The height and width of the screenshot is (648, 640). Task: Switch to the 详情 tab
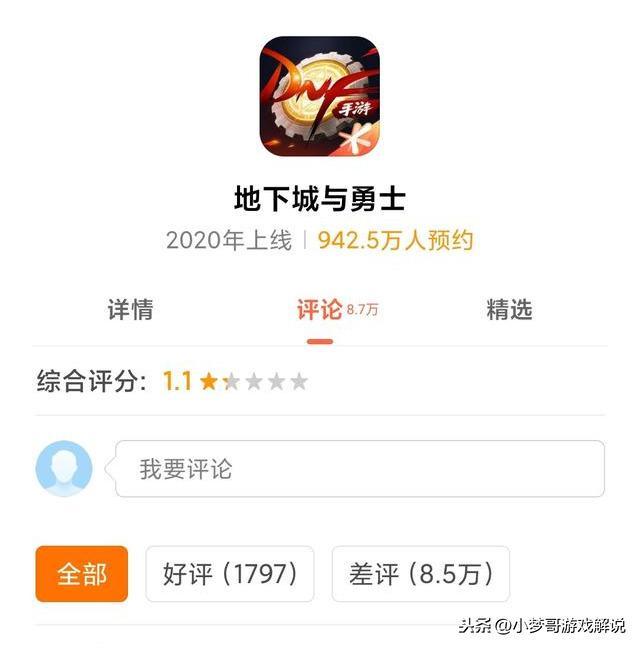[x=130, y=310]
